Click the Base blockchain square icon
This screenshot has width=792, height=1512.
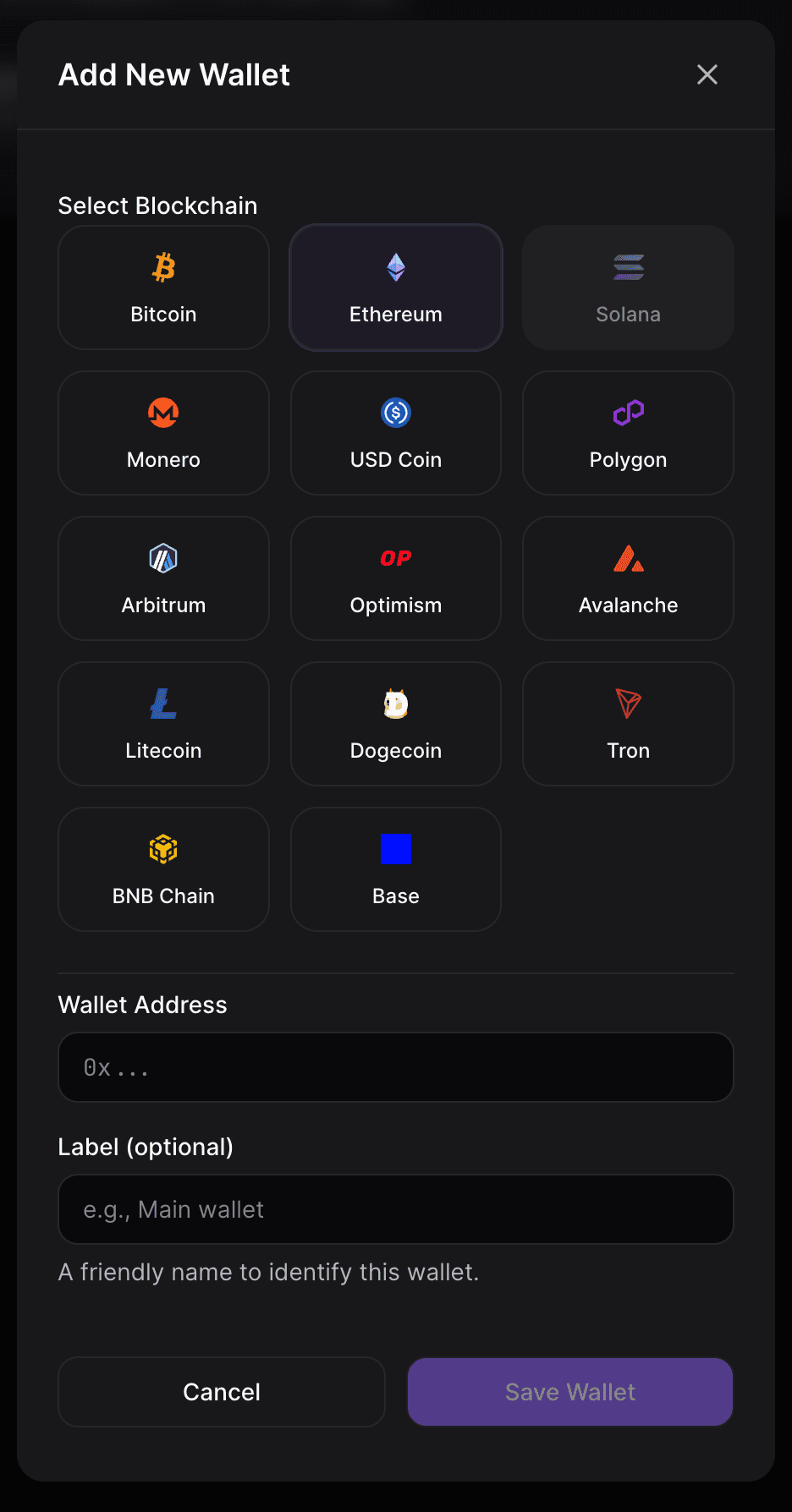tap(395, 849)
